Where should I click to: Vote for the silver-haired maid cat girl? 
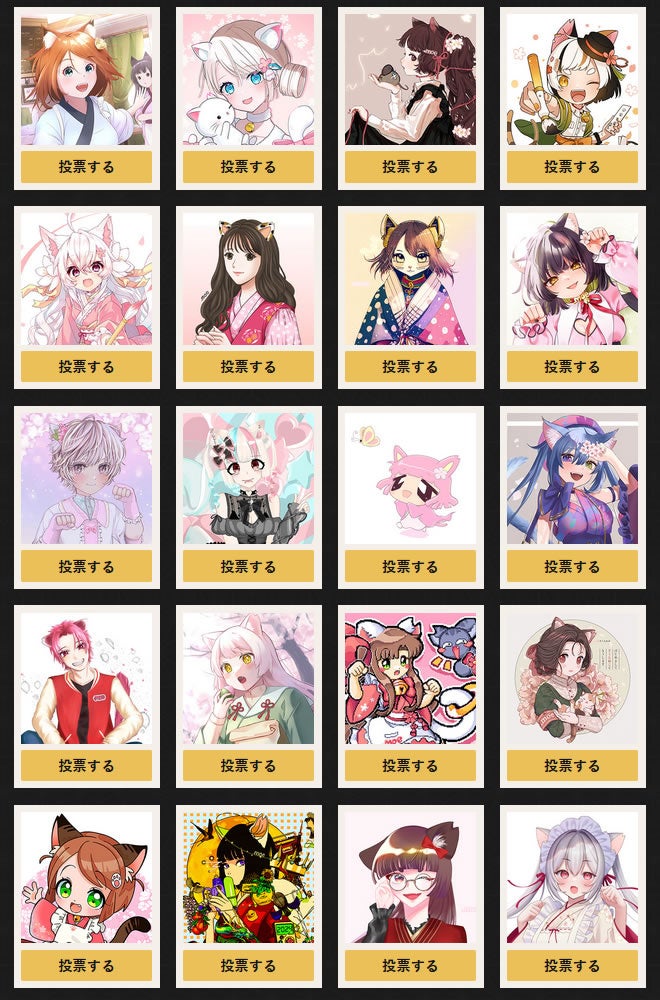pos(572,966)
